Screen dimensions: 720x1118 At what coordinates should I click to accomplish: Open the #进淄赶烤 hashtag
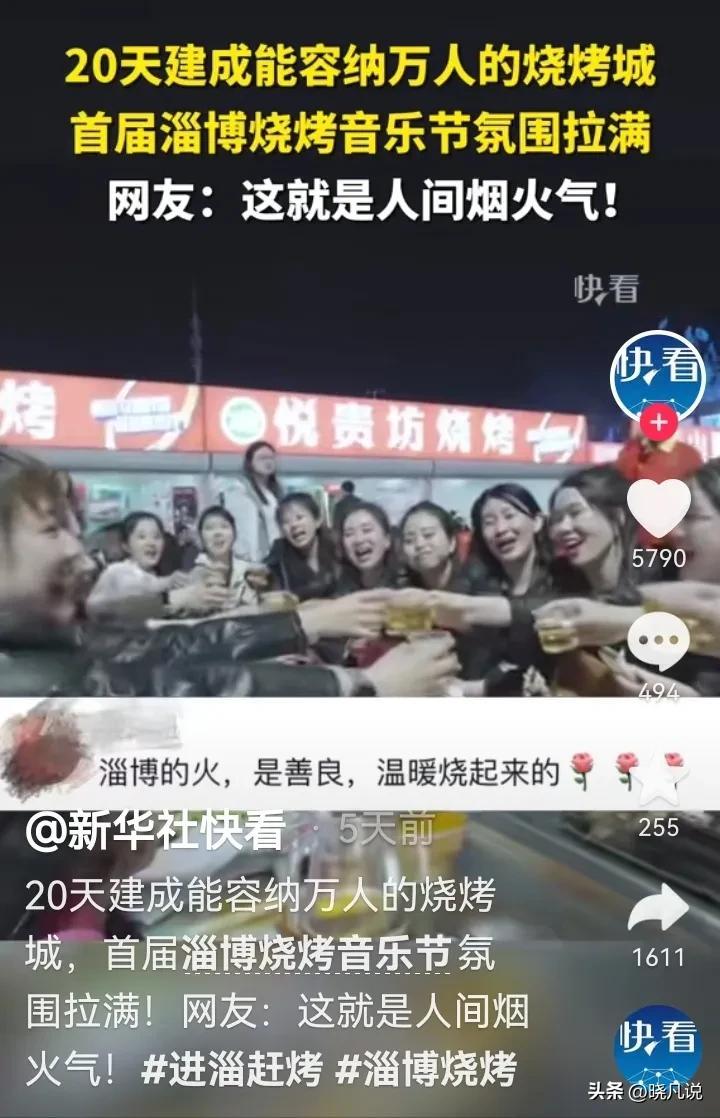(232, 1070)
